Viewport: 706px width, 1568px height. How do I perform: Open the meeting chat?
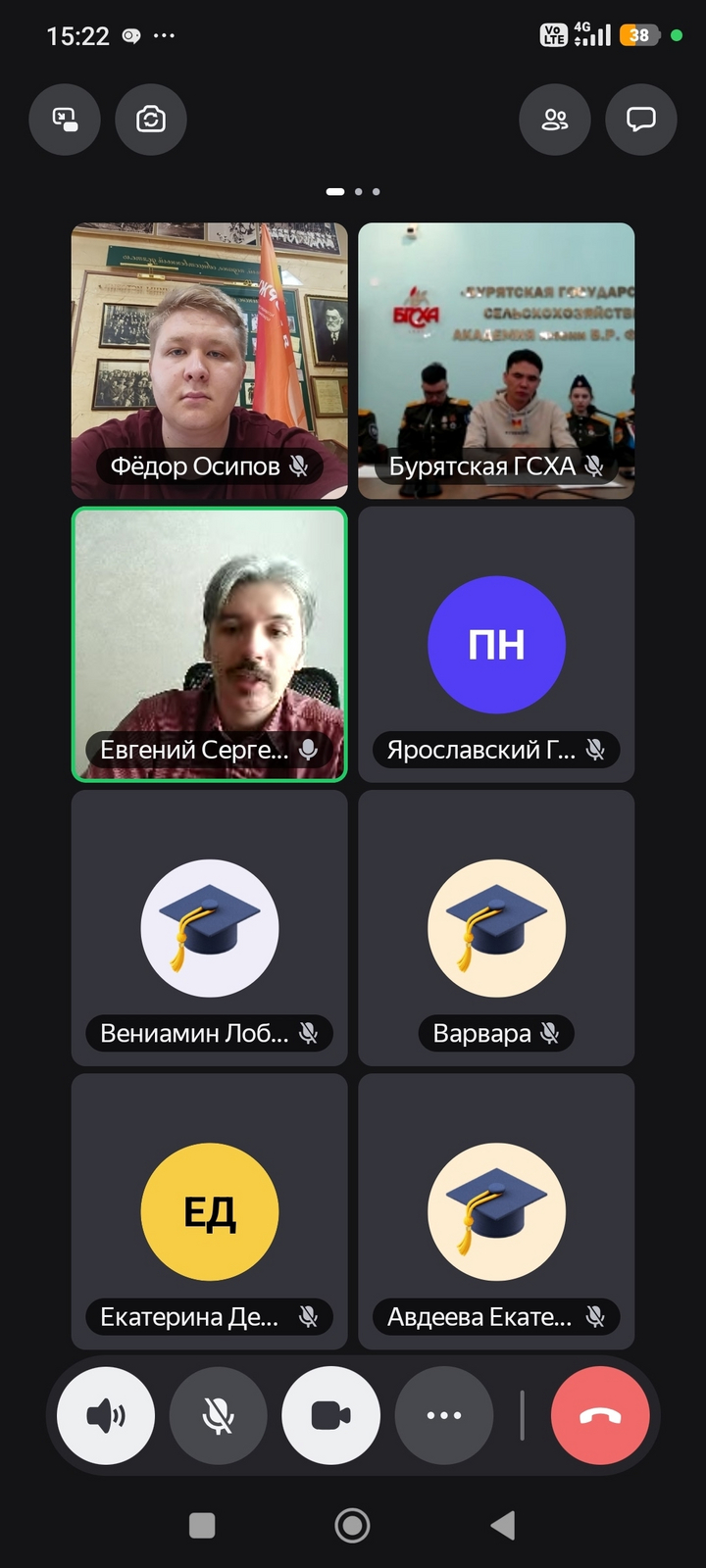click(641, 120)
